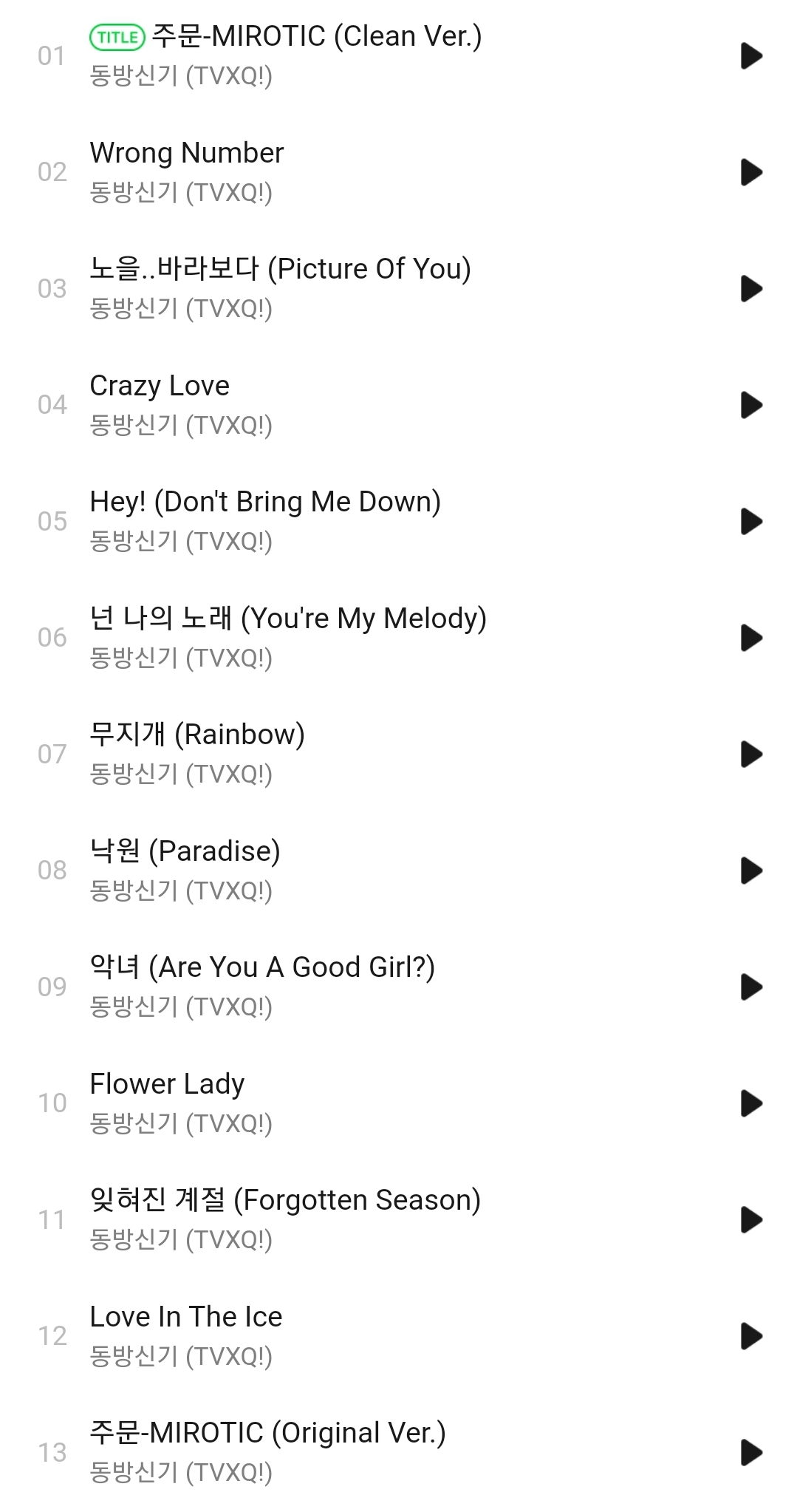Play the track Flower Lady

(751, 1103)
